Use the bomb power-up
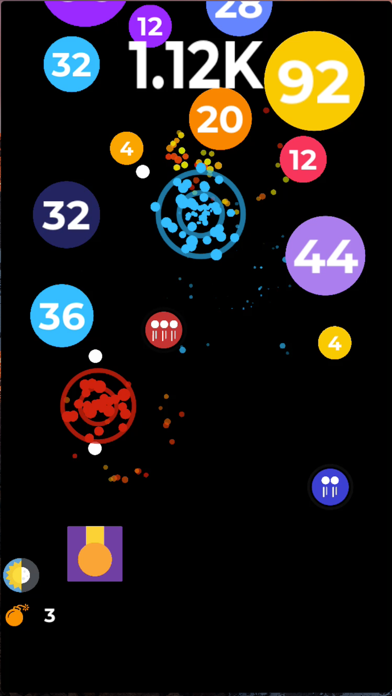The image size is (392, 696). click(16, 615)
